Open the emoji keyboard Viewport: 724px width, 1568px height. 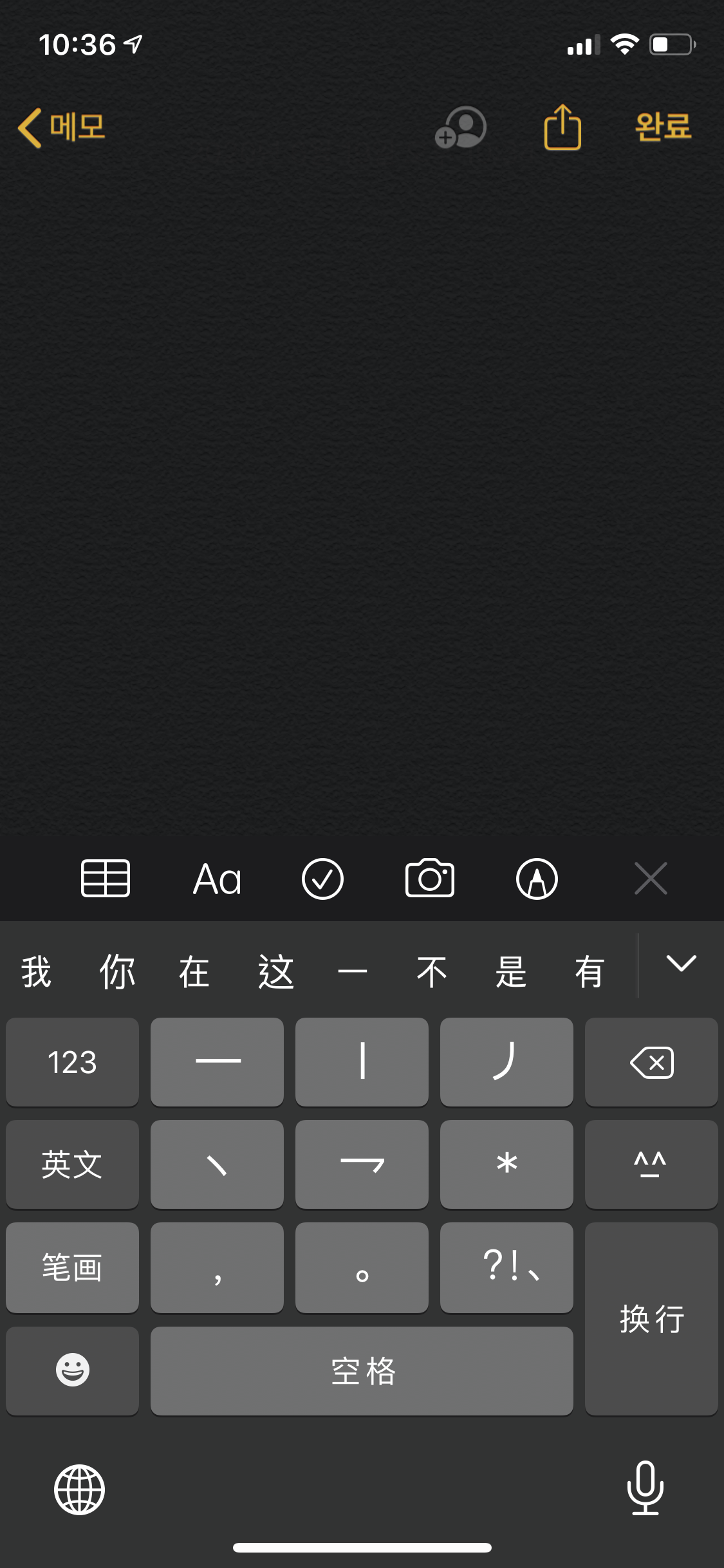pyautogui.click(x=72, y=1370)
